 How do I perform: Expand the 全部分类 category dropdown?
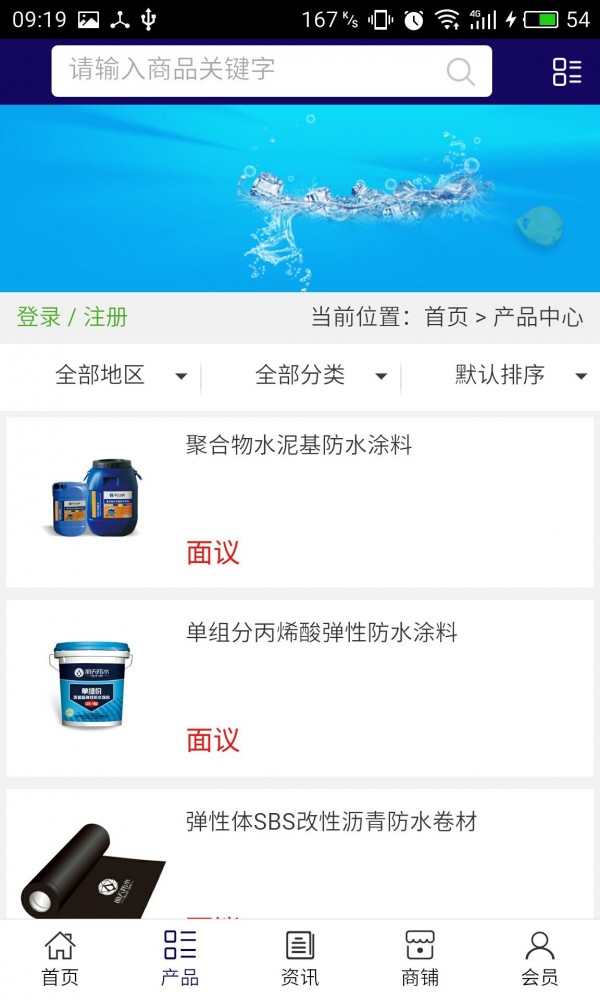(x=320, y=376)
